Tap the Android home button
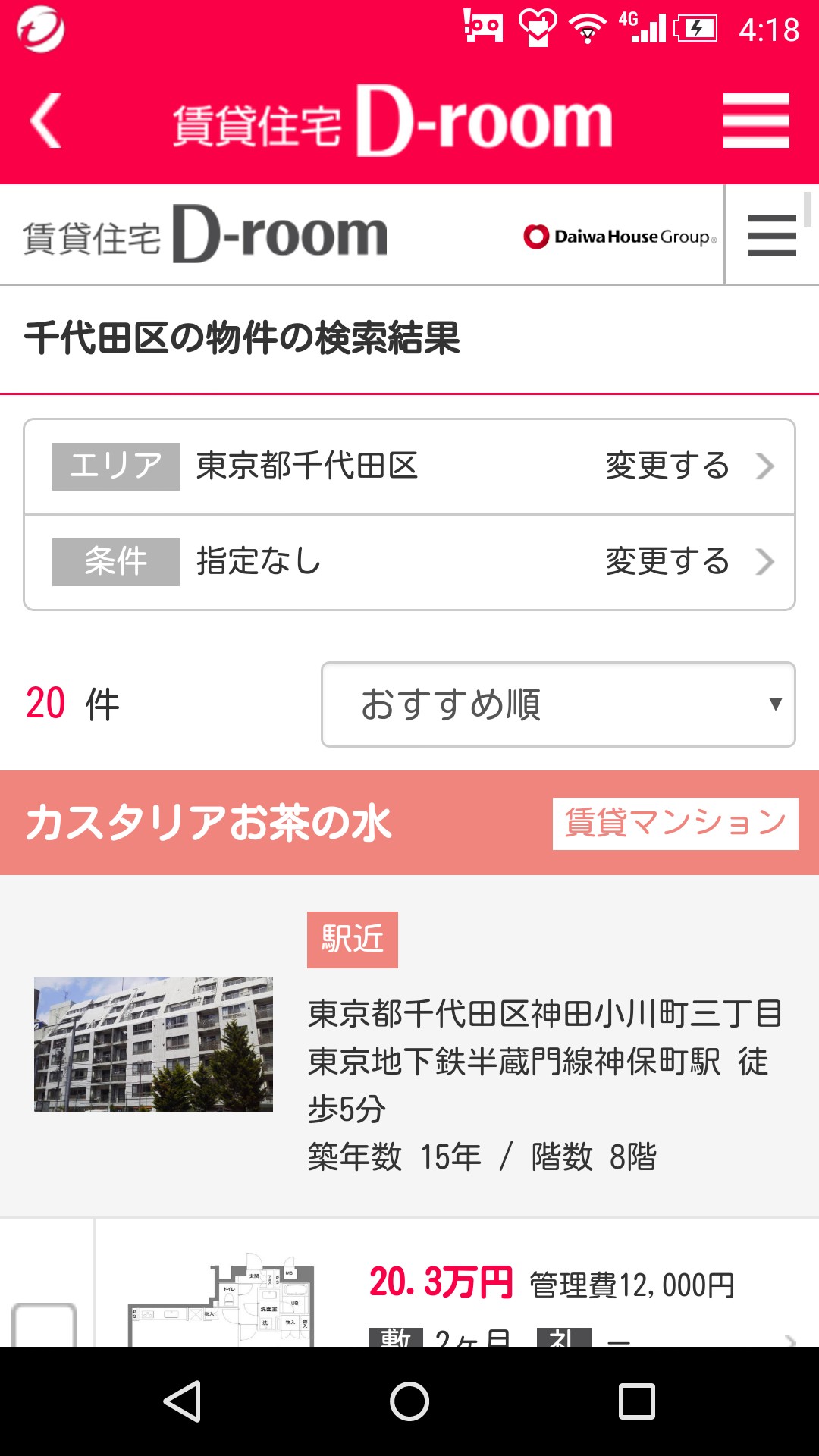Screen dimensions: 819x1456 [409, 1401]
